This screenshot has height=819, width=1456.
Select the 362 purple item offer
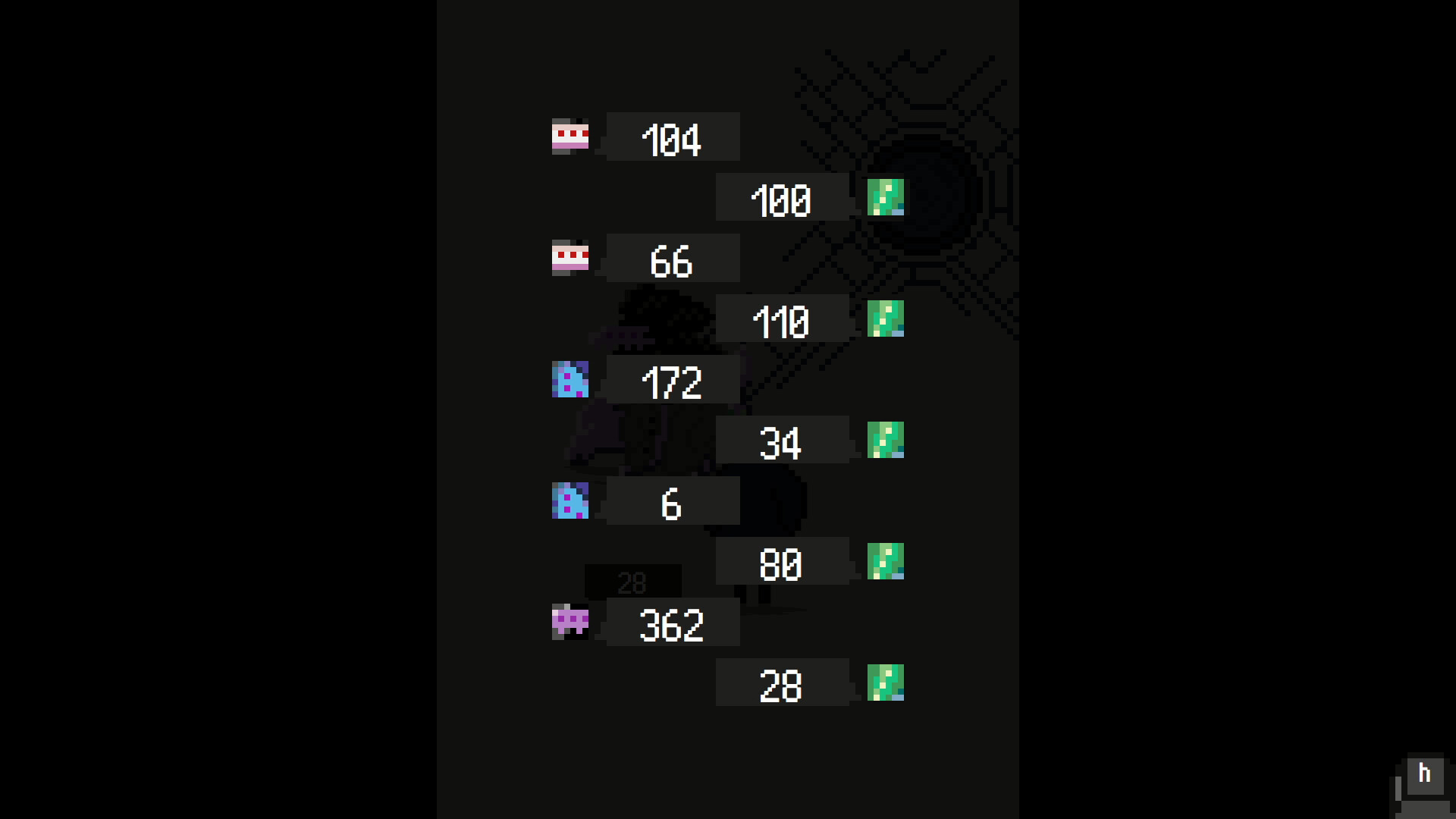673,623
